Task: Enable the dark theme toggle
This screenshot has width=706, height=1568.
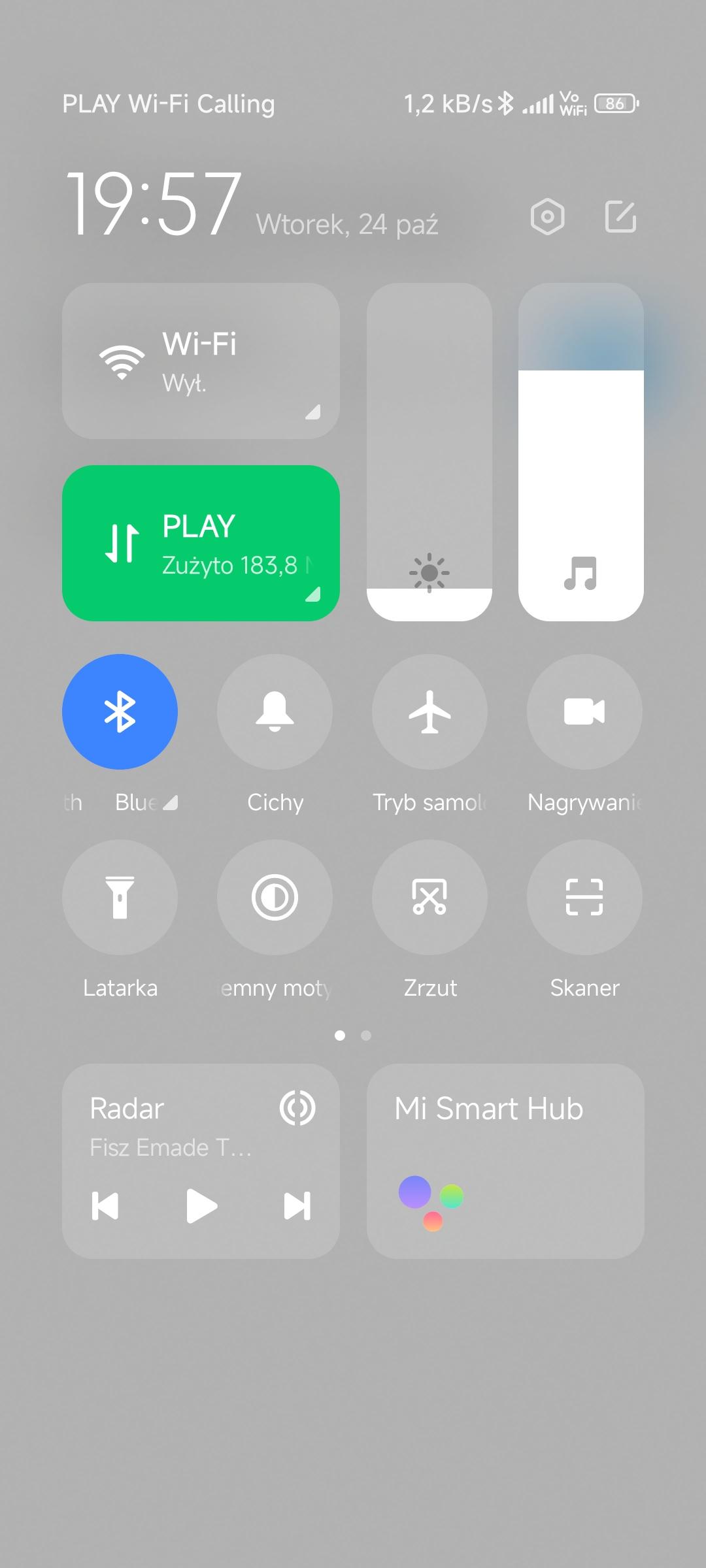Action: tap(275, 897)
